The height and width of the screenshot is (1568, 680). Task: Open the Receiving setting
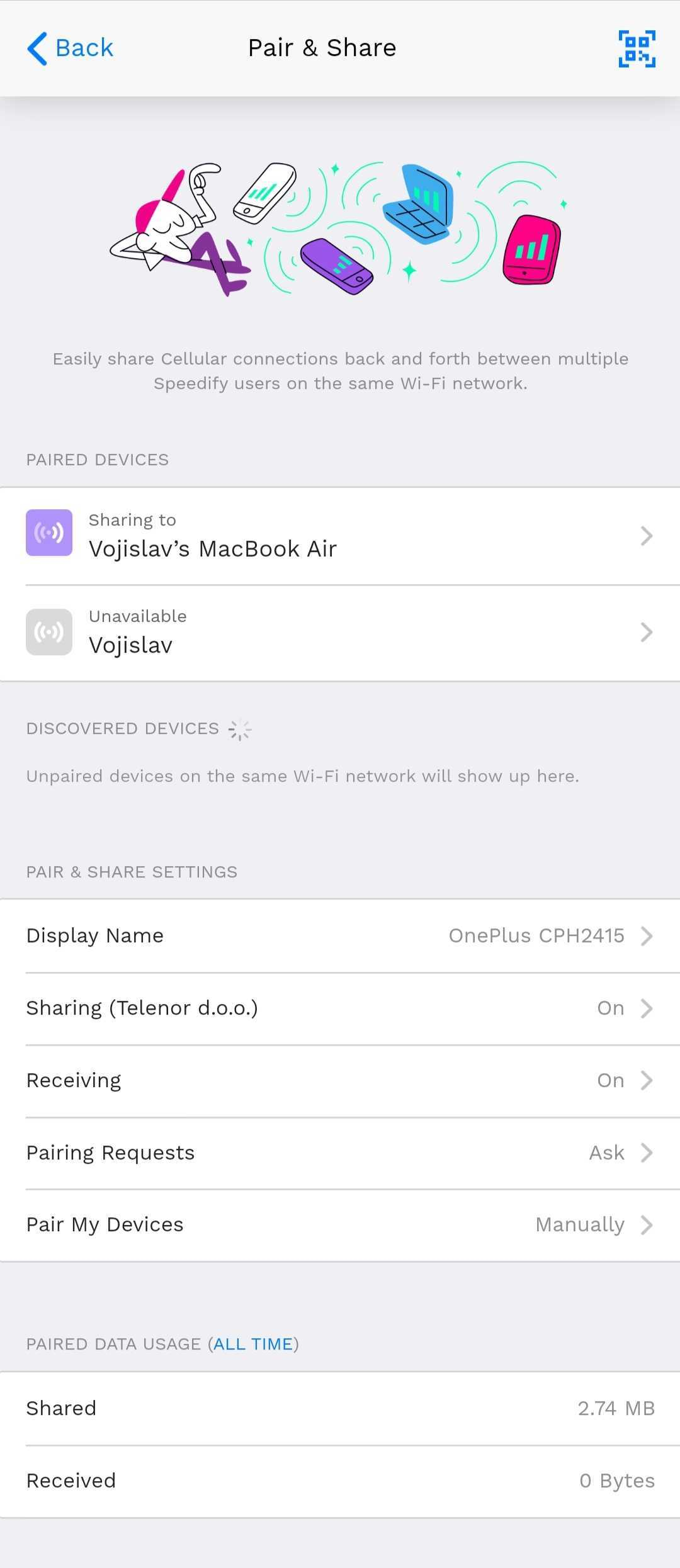[x=340, y=1081]
